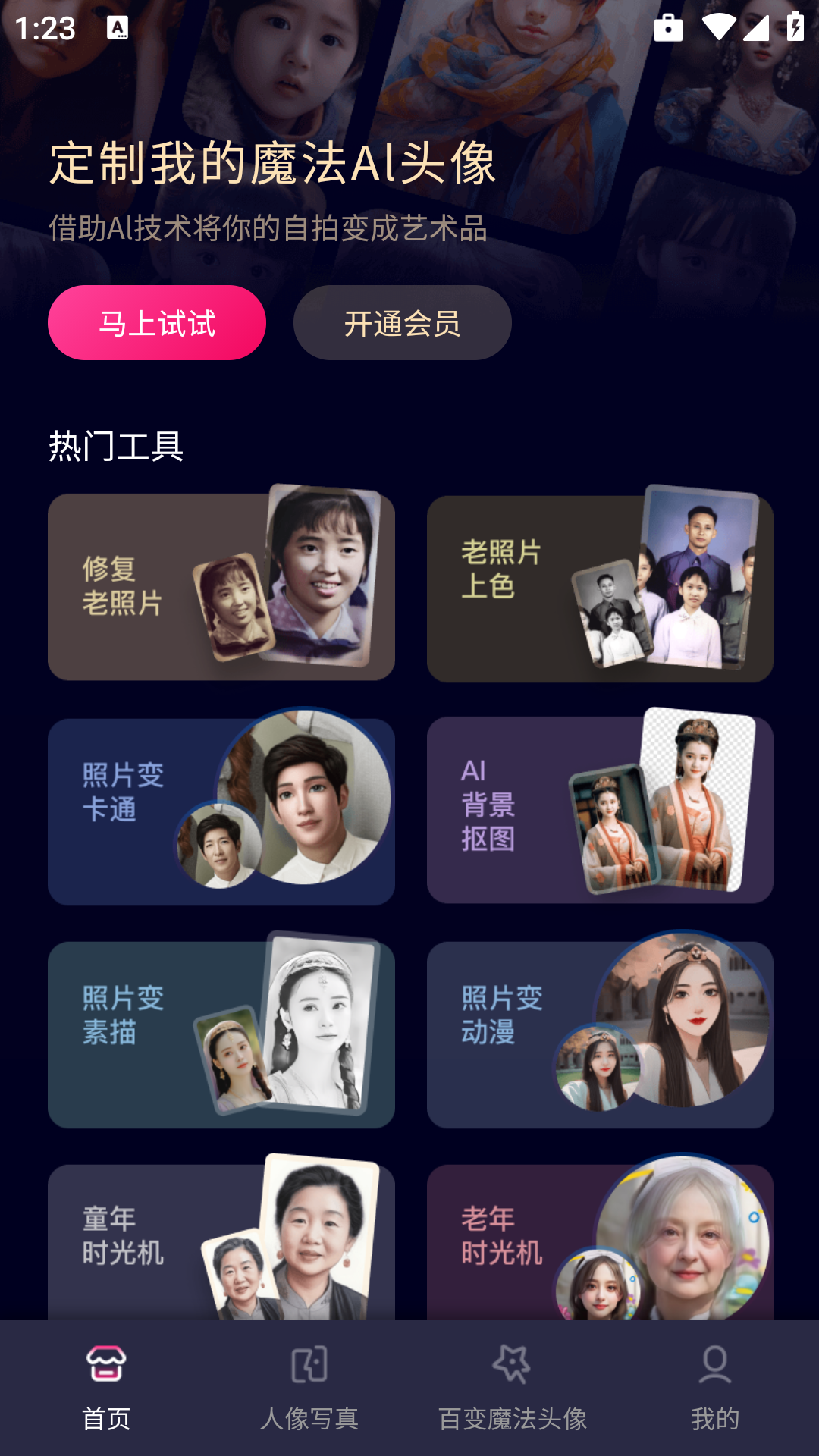This screenshot has height=1456, width=819.
Task: Open the 修复老照片 tool
Action: coord(221,586)
